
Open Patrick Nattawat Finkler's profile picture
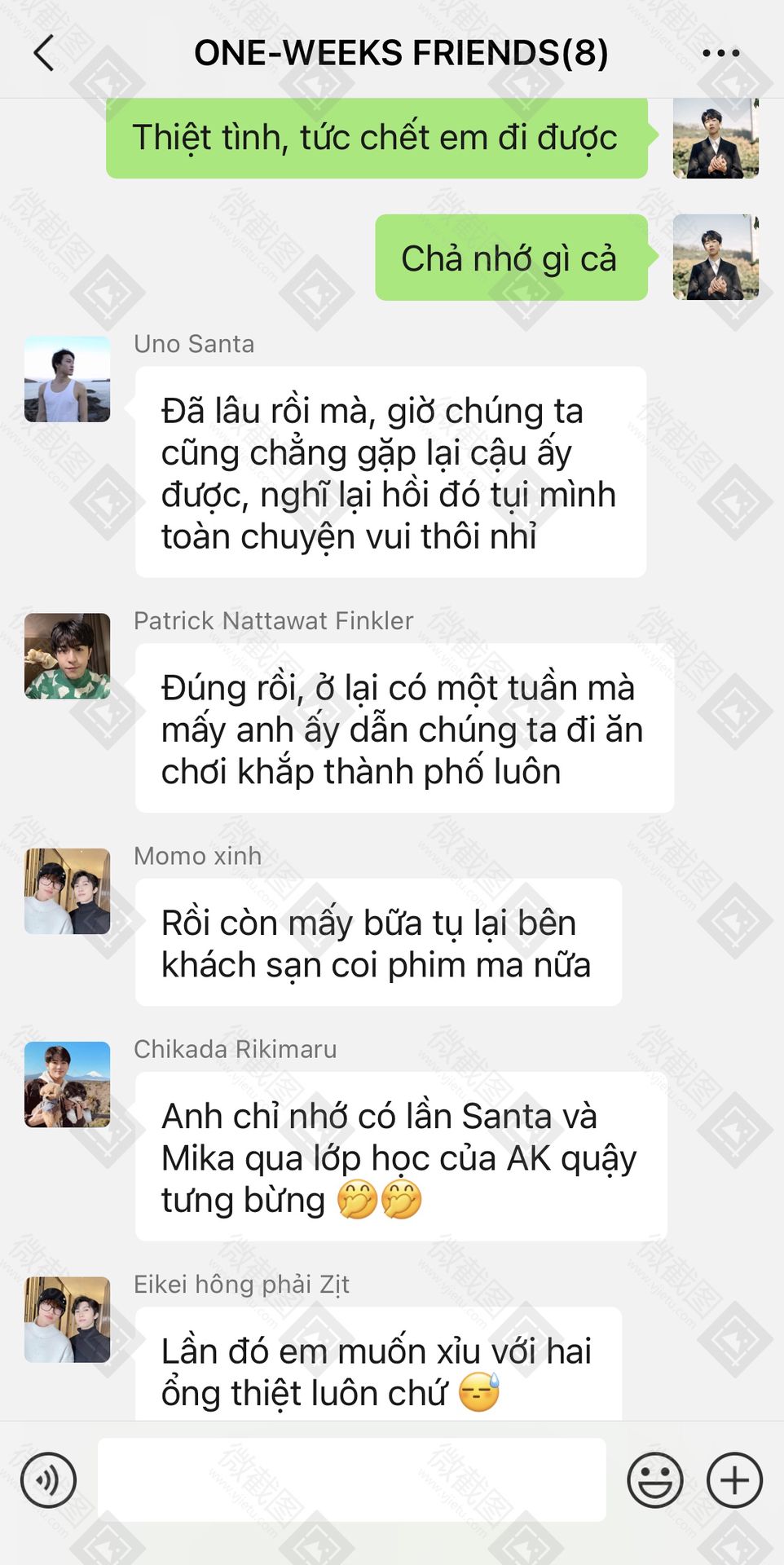click(67, 656)
